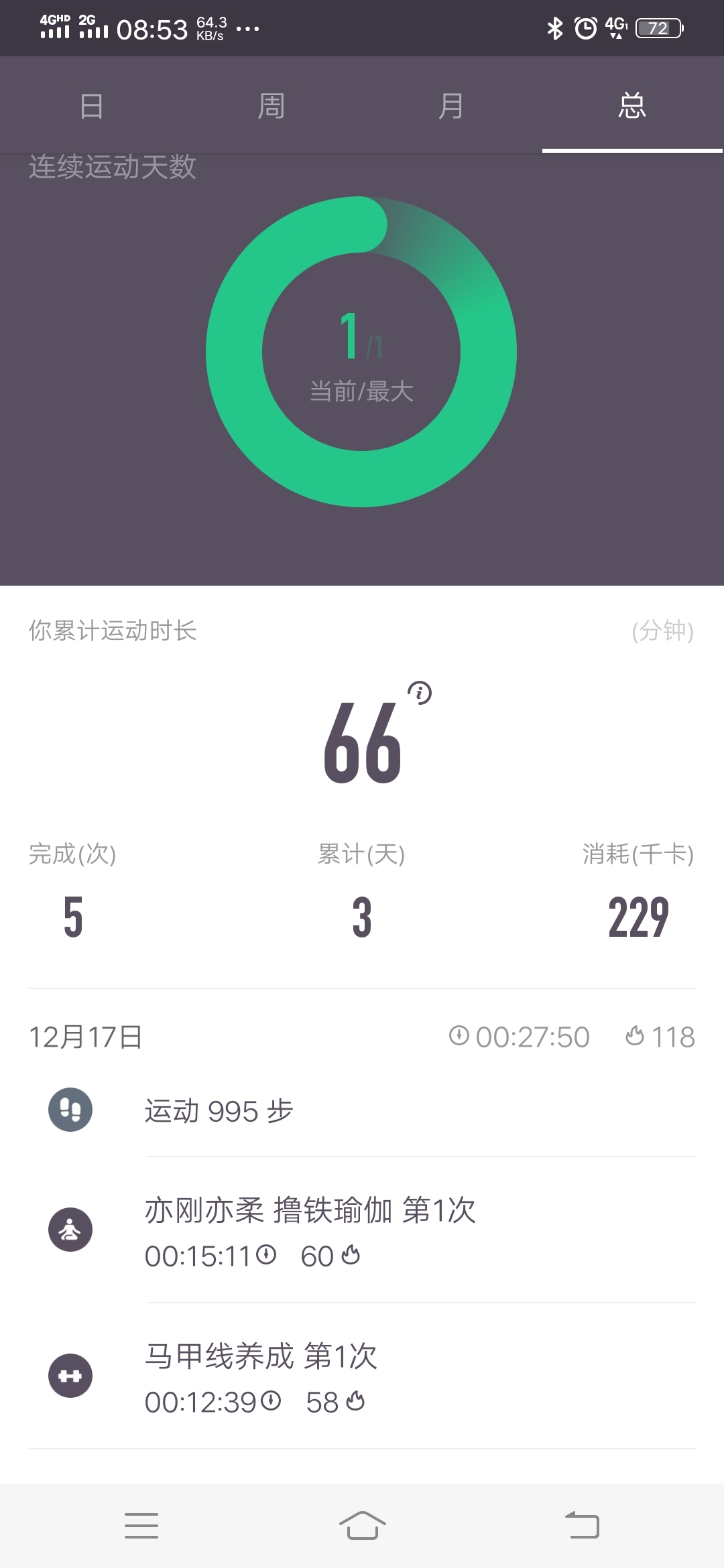The height and width of the screenshot is (1568, 724).
Task: Open the 亦刚亦柔 撸铁瑜伽 workout record
Action: pyautogui.click(x=362, y=1230)
